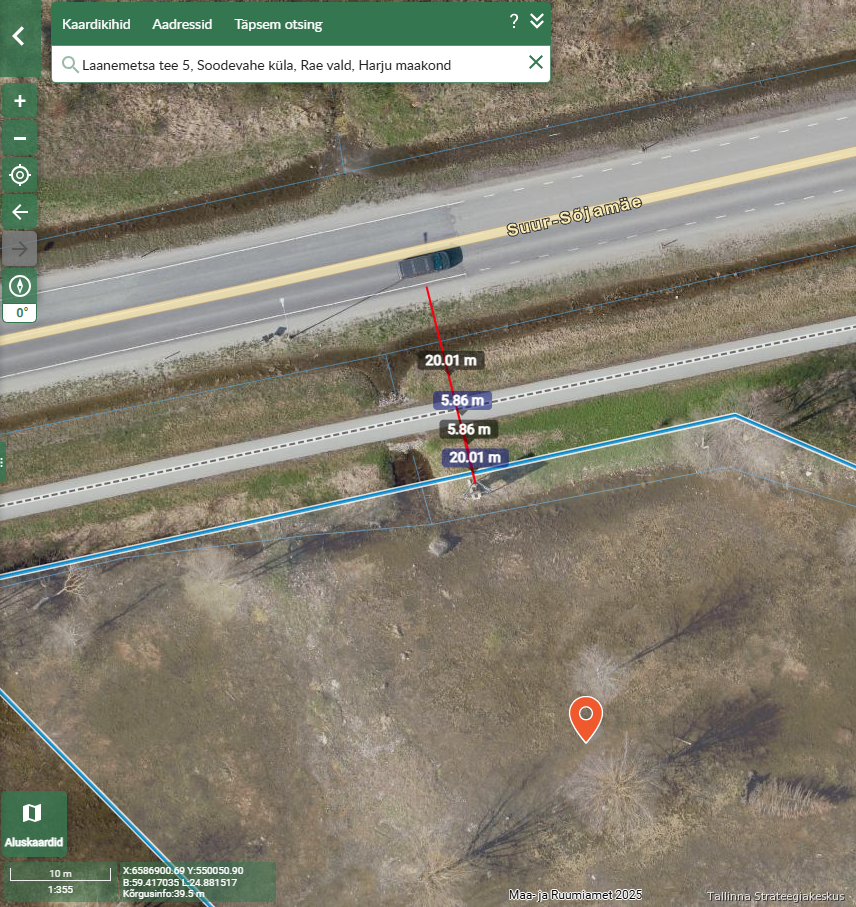Switch to Aadressid tab
Image resolution: width=856 pixels, height=907 pixels.
[x=182, y=24]
